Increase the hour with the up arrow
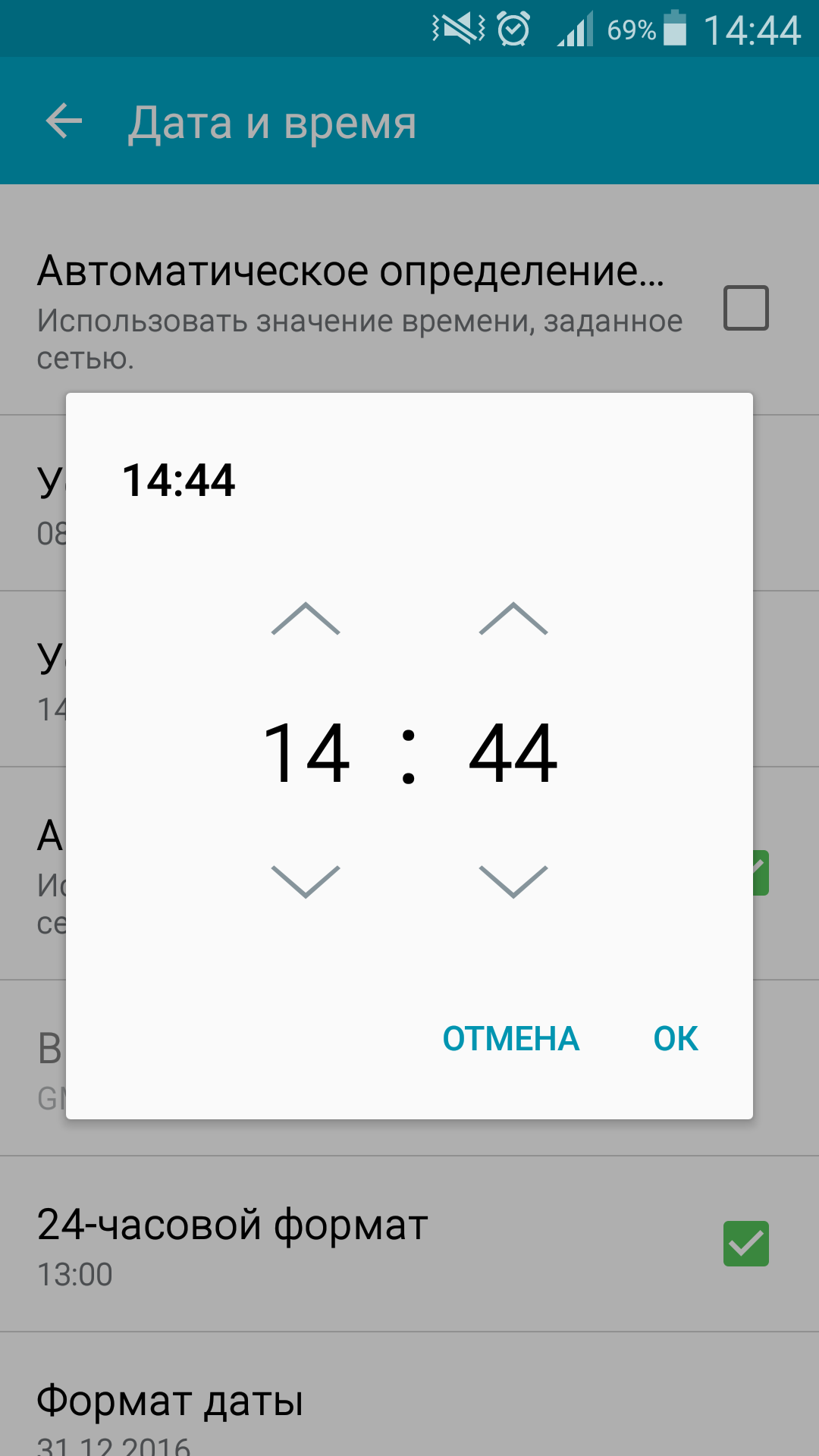The width and height of the screenshot is (819, 1456). coord(306,619)
